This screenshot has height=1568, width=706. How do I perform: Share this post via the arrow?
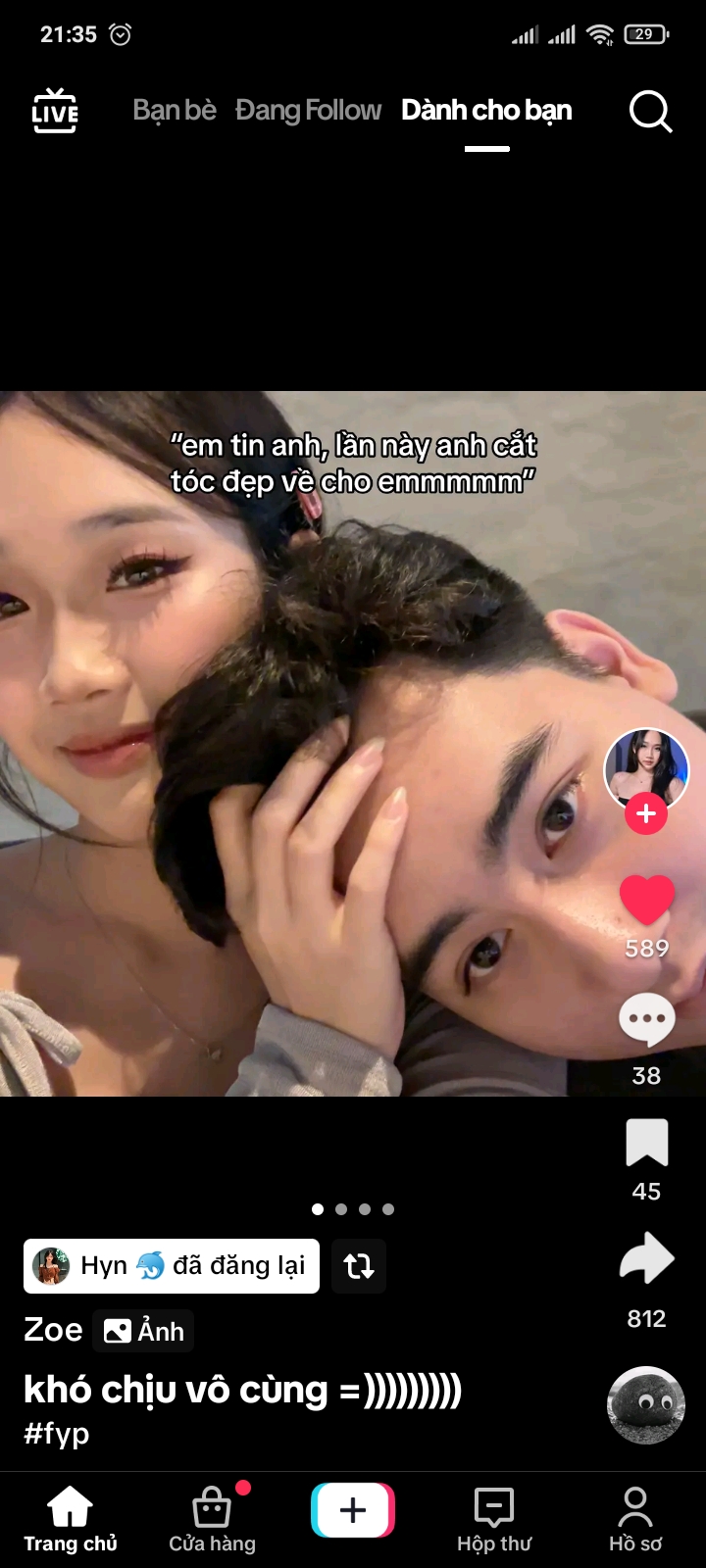(x=647, y=1260)
